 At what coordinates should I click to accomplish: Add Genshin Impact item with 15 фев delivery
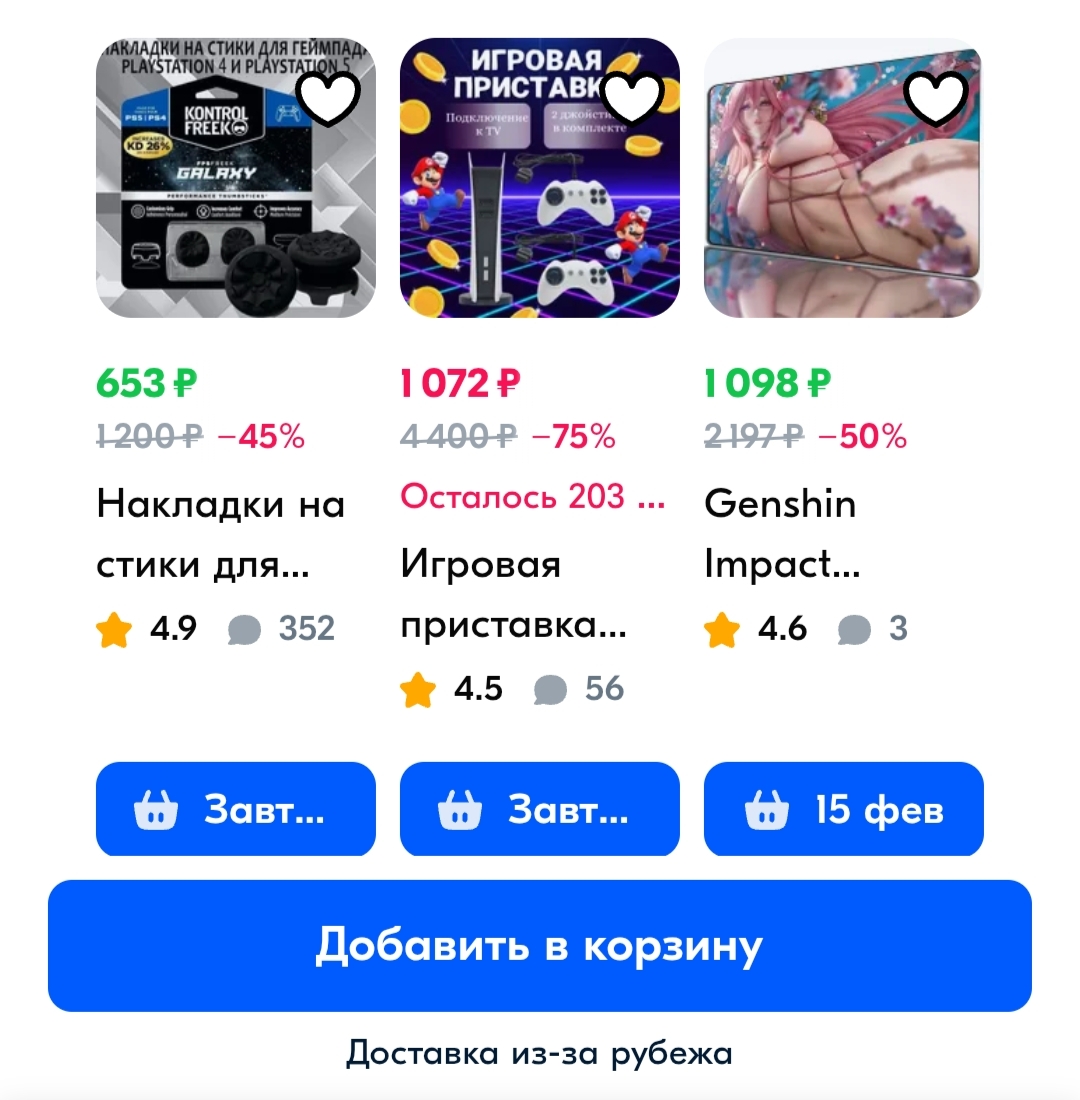click(x=843, y=809)
